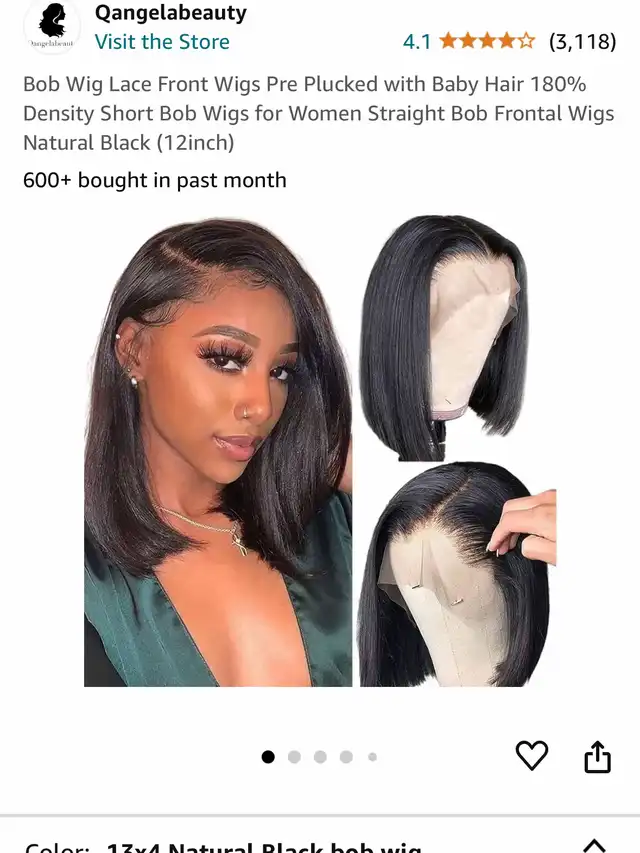Visit the Qangelabeauty store
The image size is (640, 853).
[162, 42]
